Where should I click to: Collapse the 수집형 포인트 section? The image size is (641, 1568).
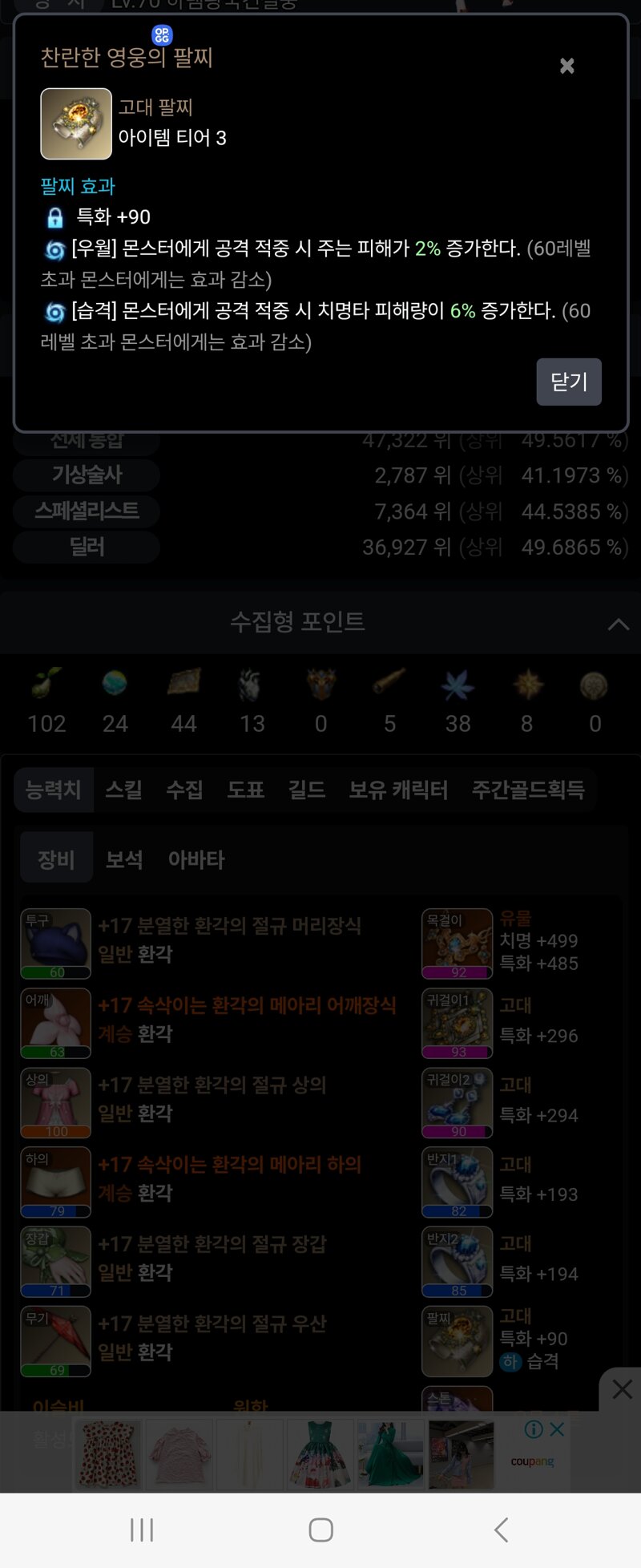(x=618, y=624)
